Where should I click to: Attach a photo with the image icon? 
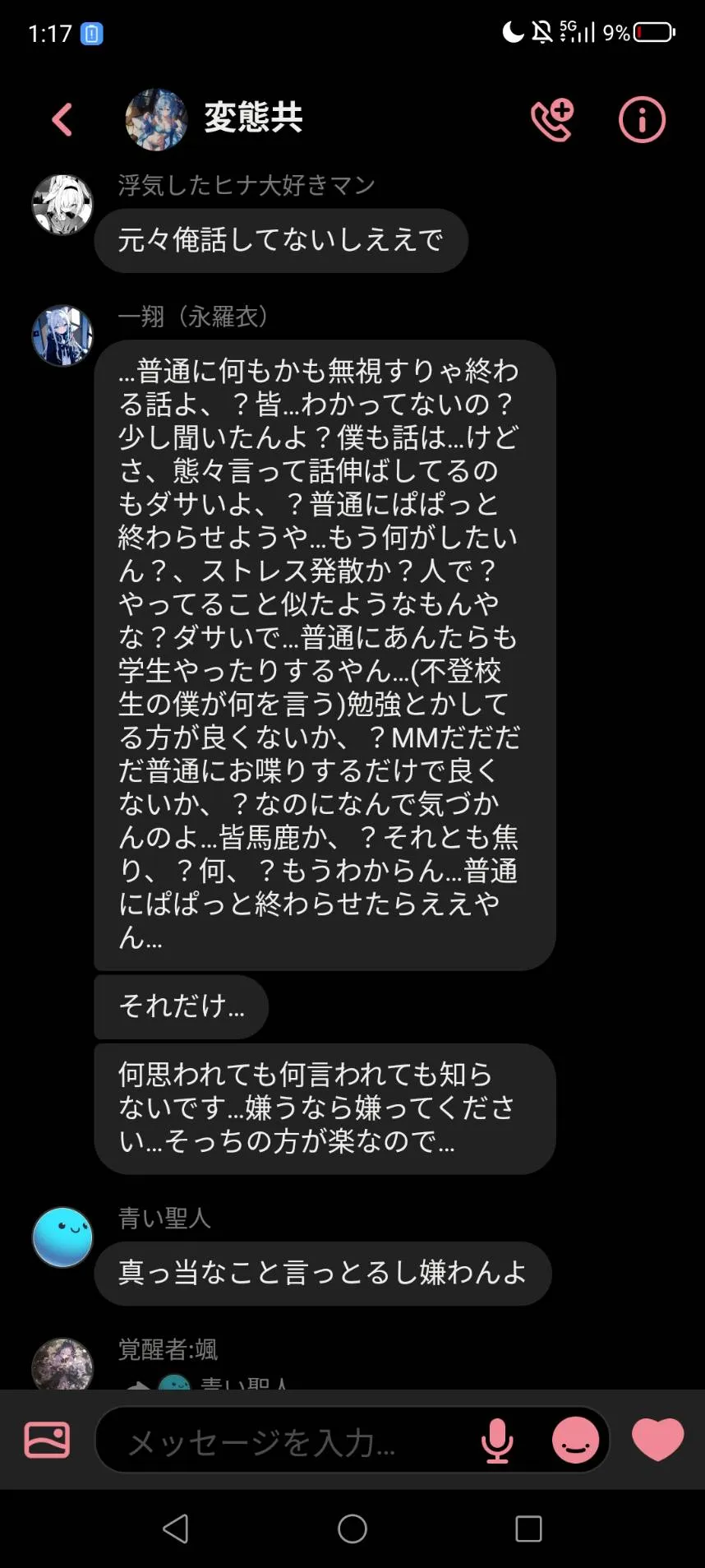47,1440
